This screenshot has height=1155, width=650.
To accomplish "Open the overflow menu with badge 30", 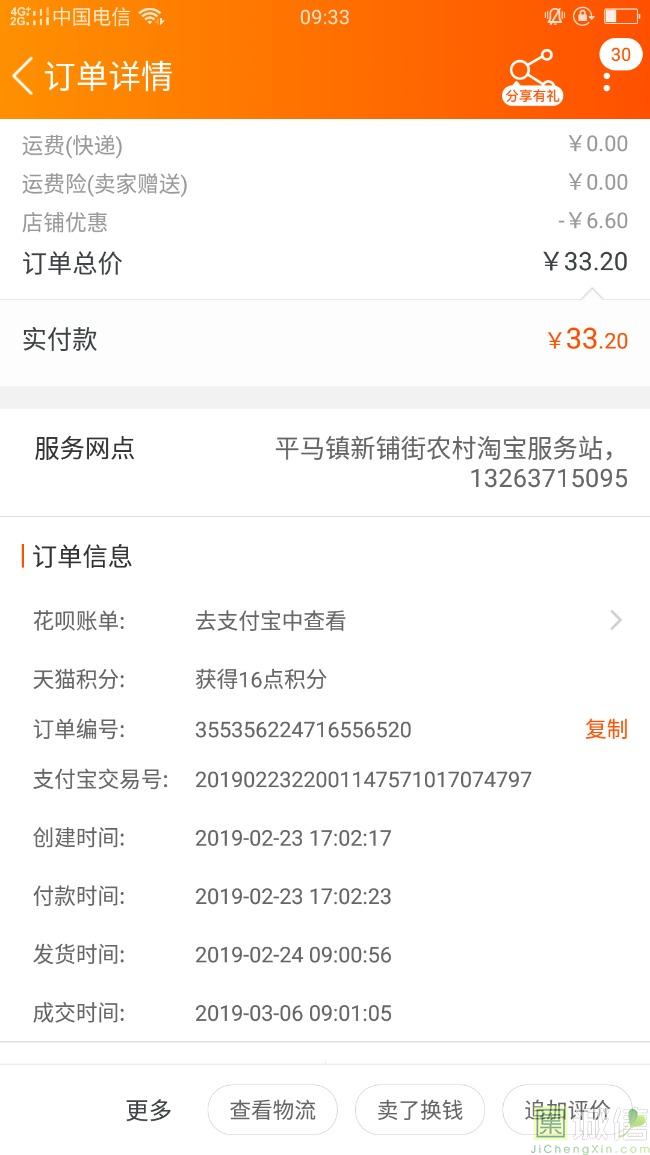I will point(607,78).
